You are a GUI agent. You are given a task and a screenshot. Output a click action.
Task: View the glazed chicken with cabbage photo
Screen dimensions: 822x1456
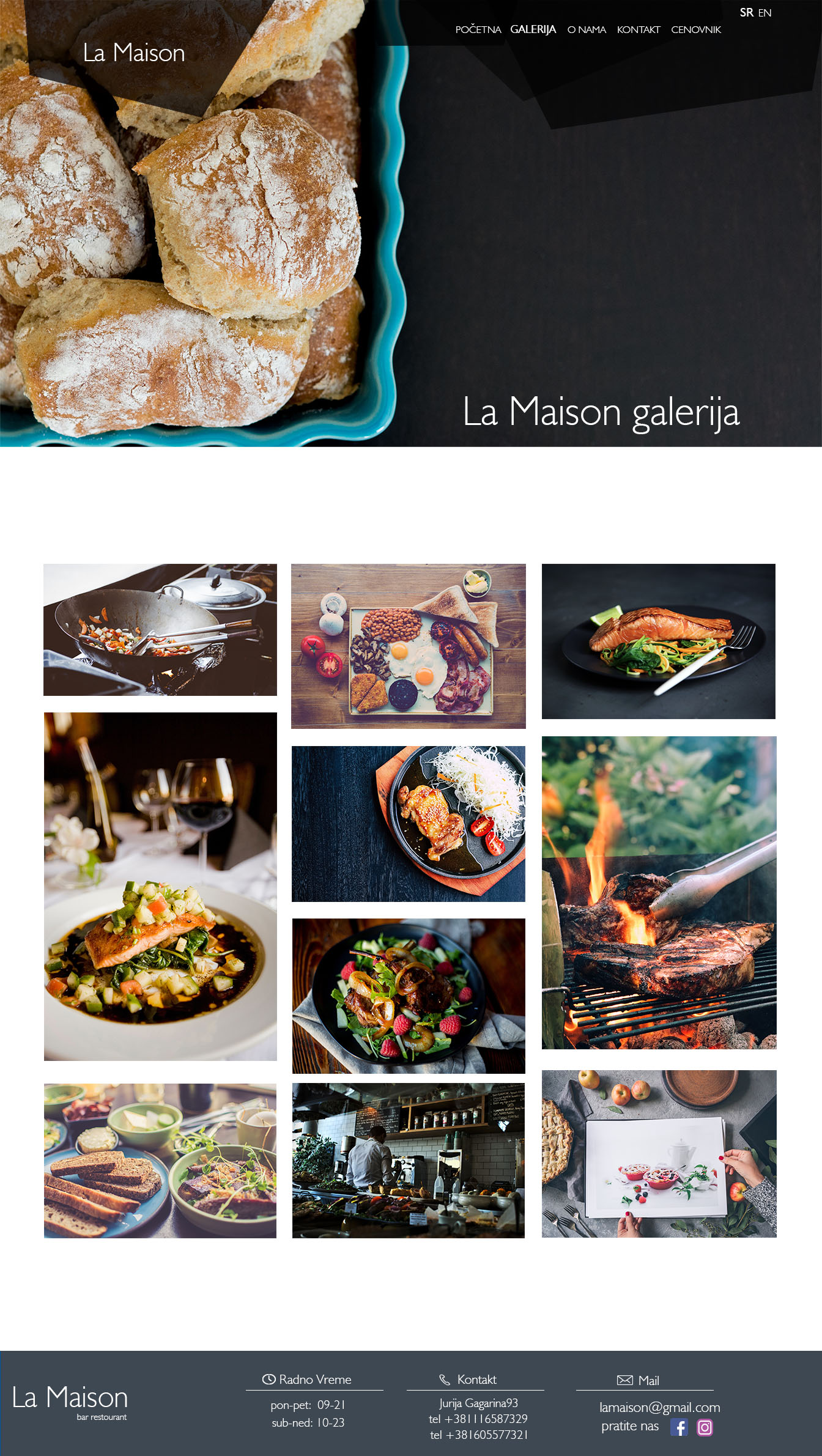tap(408, 823)
